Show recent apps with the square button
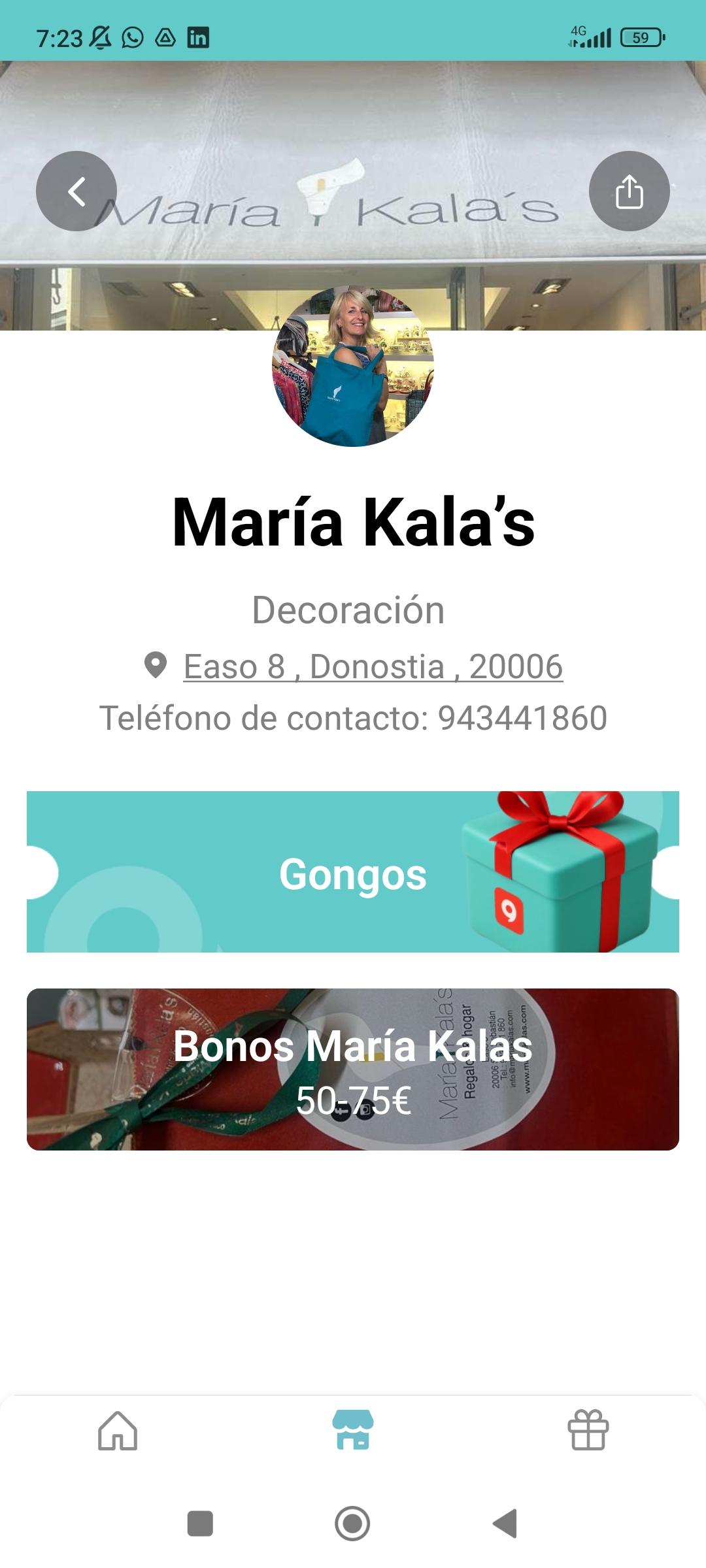The height and width of the screenshot is (1568, 706). click(200, 1524)
